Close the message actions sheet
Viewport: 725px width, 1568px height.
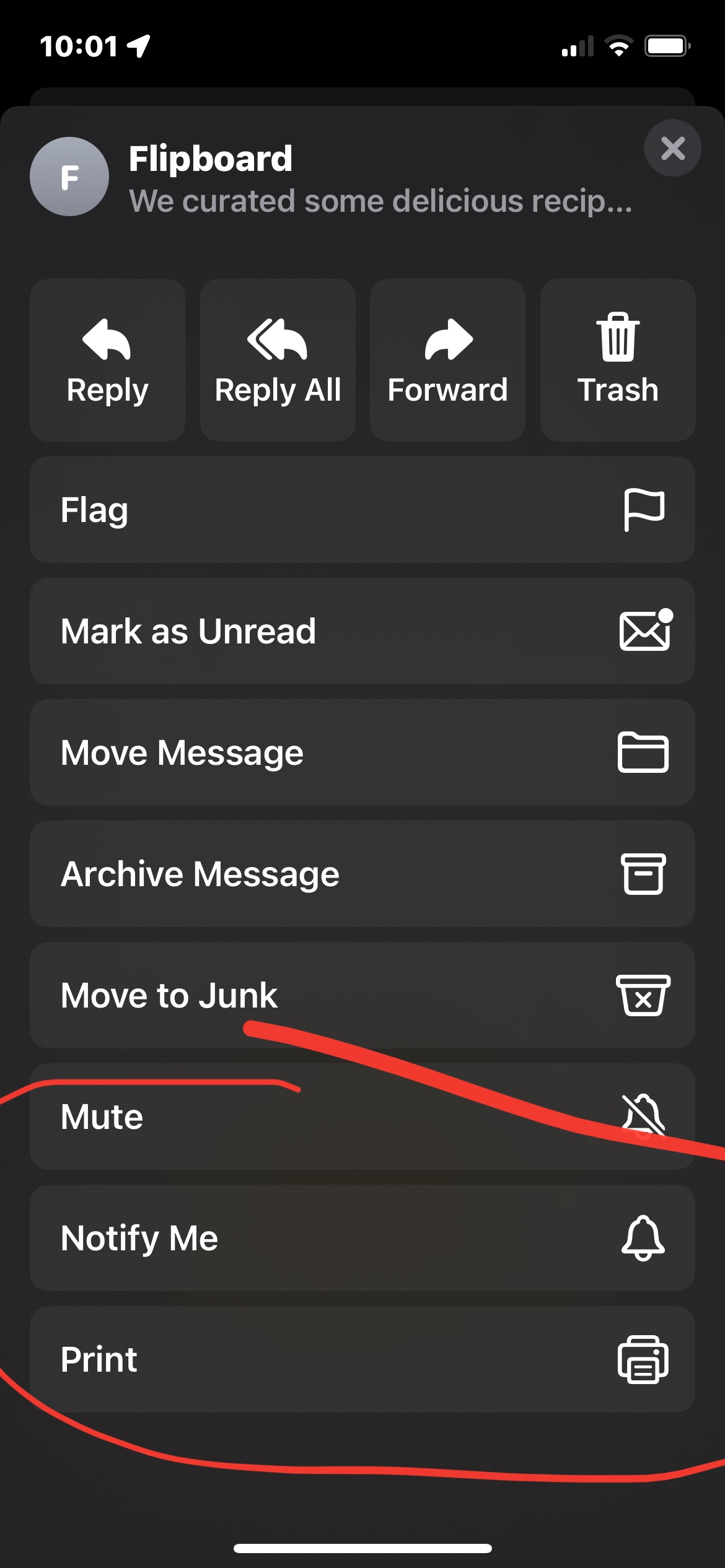[x=672, y=148]
